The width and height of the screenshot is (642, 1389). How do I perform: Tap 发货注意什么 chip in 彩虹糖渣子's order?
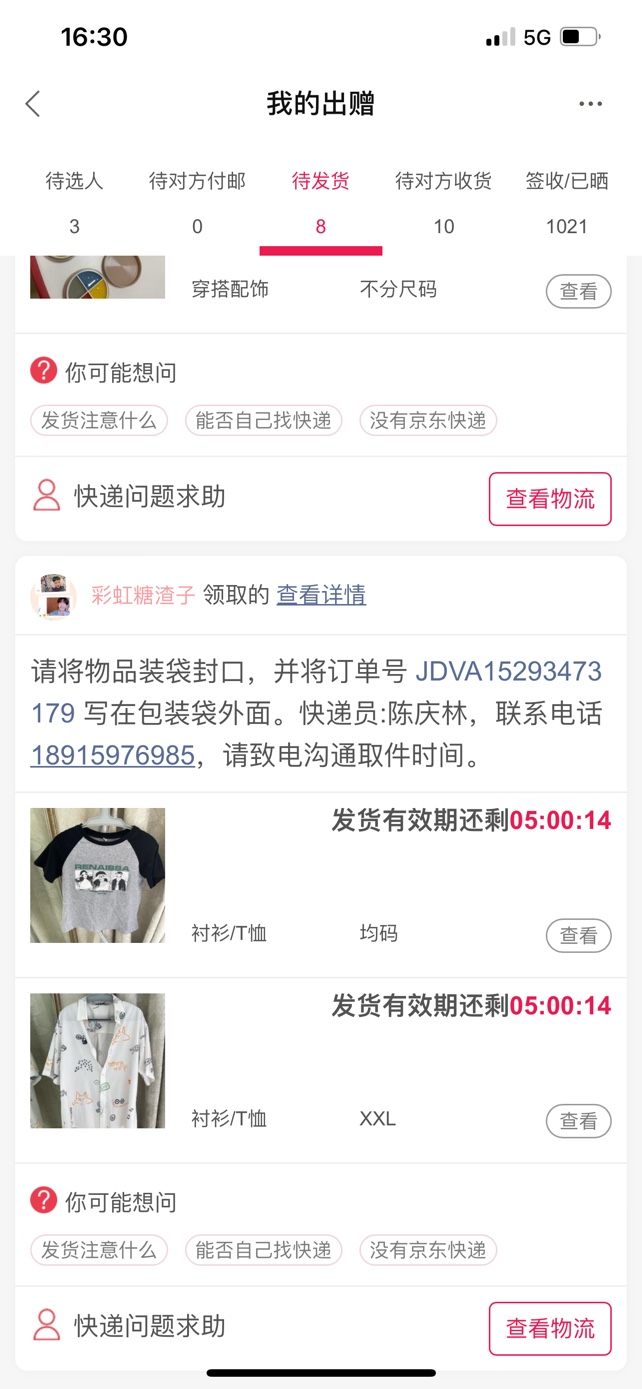(98, 1250)
